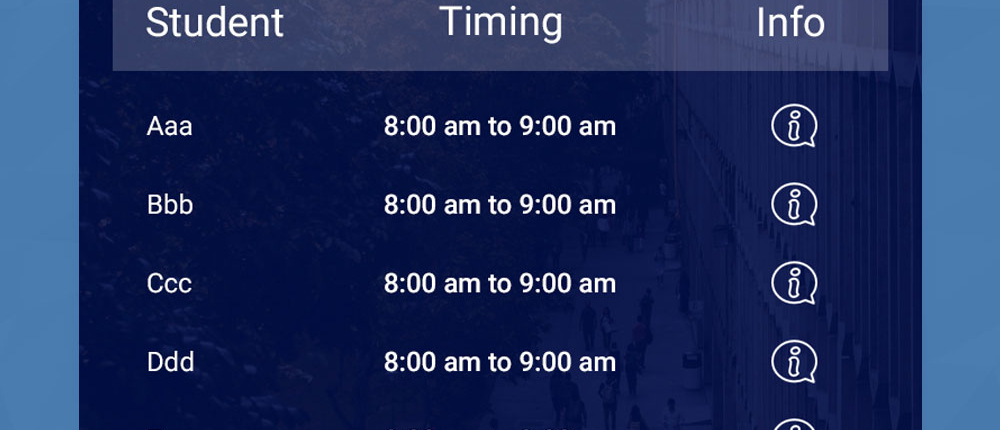Tap the info icon for Ccc
Image resolution: width=1000 pixels, height=430 pixels.
pos(794,283)
